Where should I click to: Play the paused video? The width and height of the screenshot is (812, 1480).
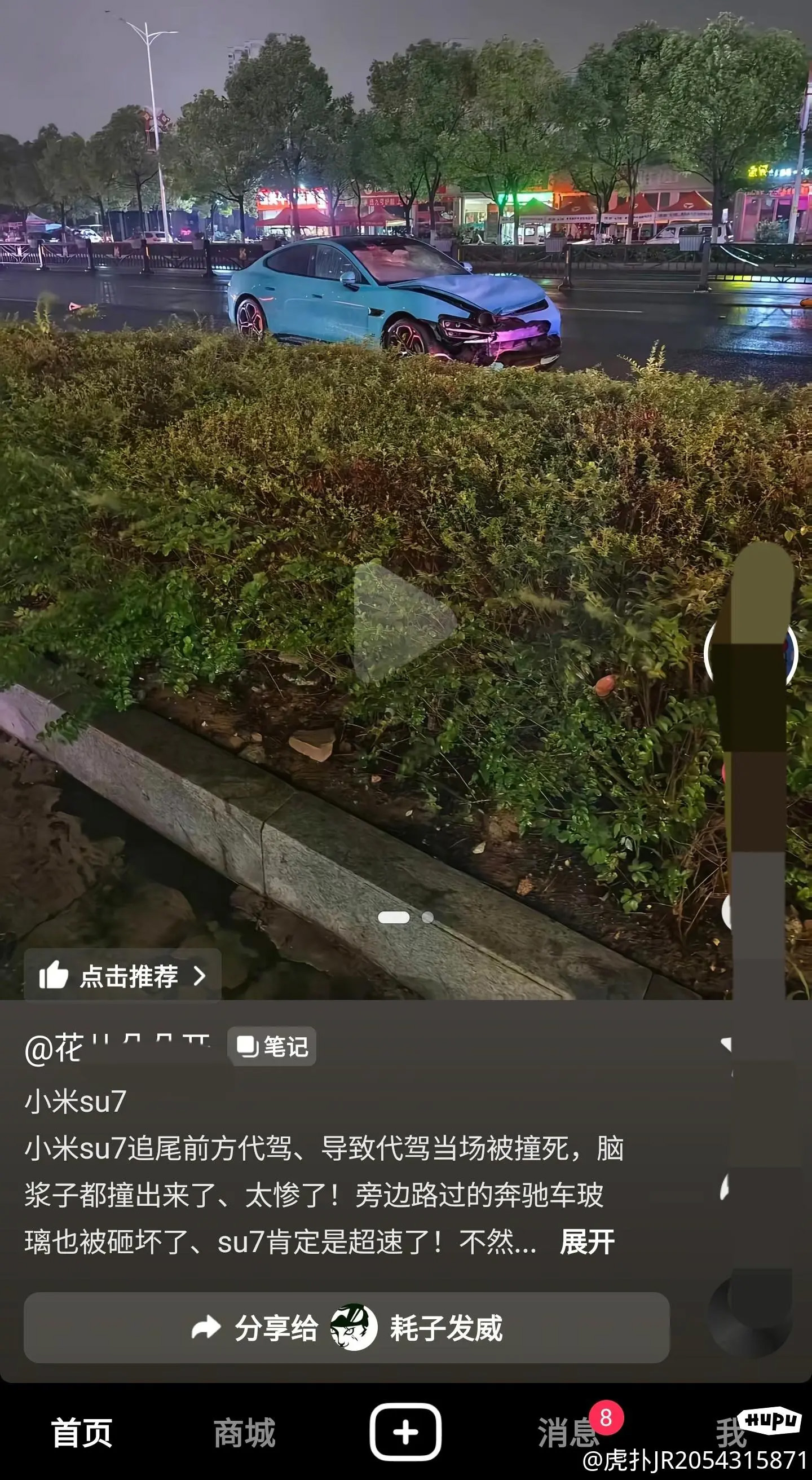pyautogui.click(x=403, y=623)
